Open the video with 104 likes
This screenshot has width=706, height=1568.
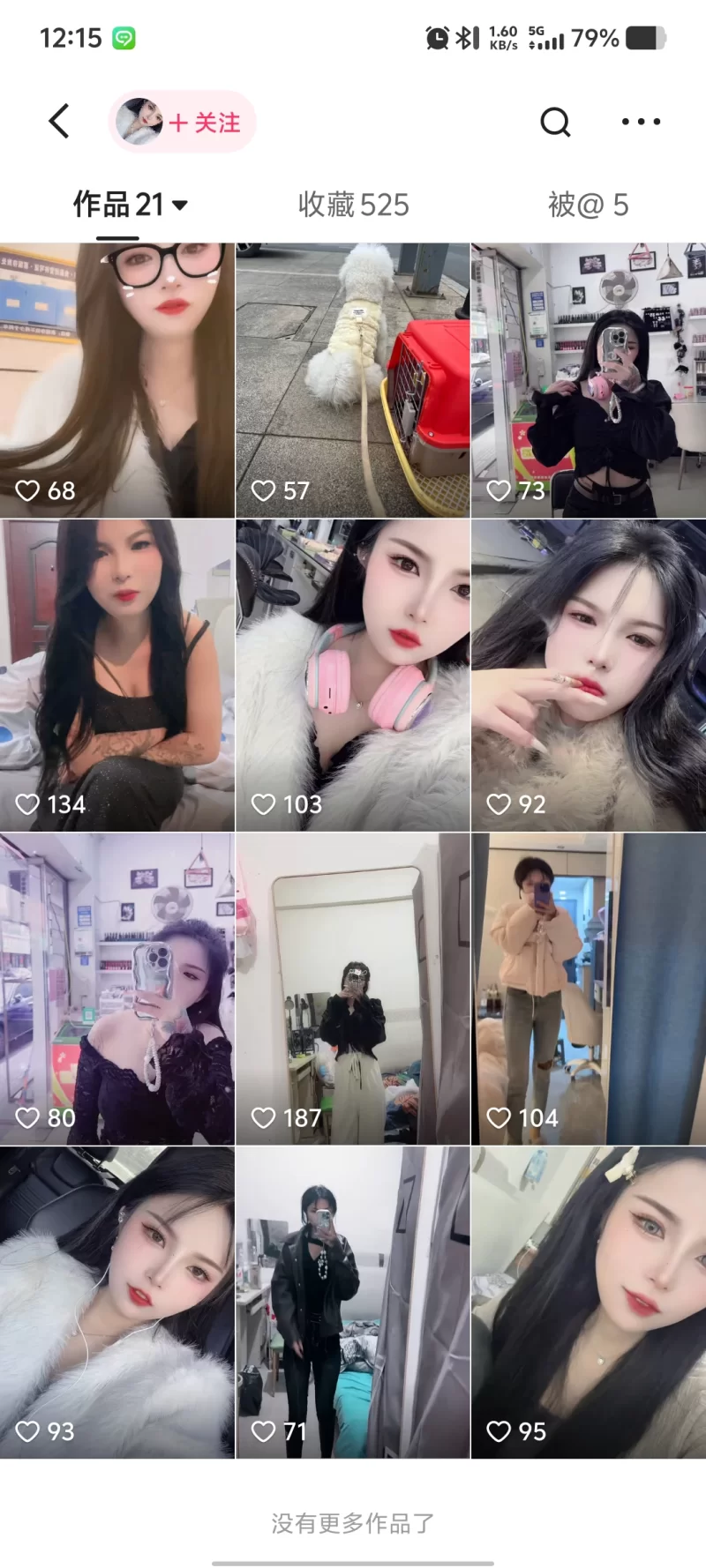pos(589,988)
